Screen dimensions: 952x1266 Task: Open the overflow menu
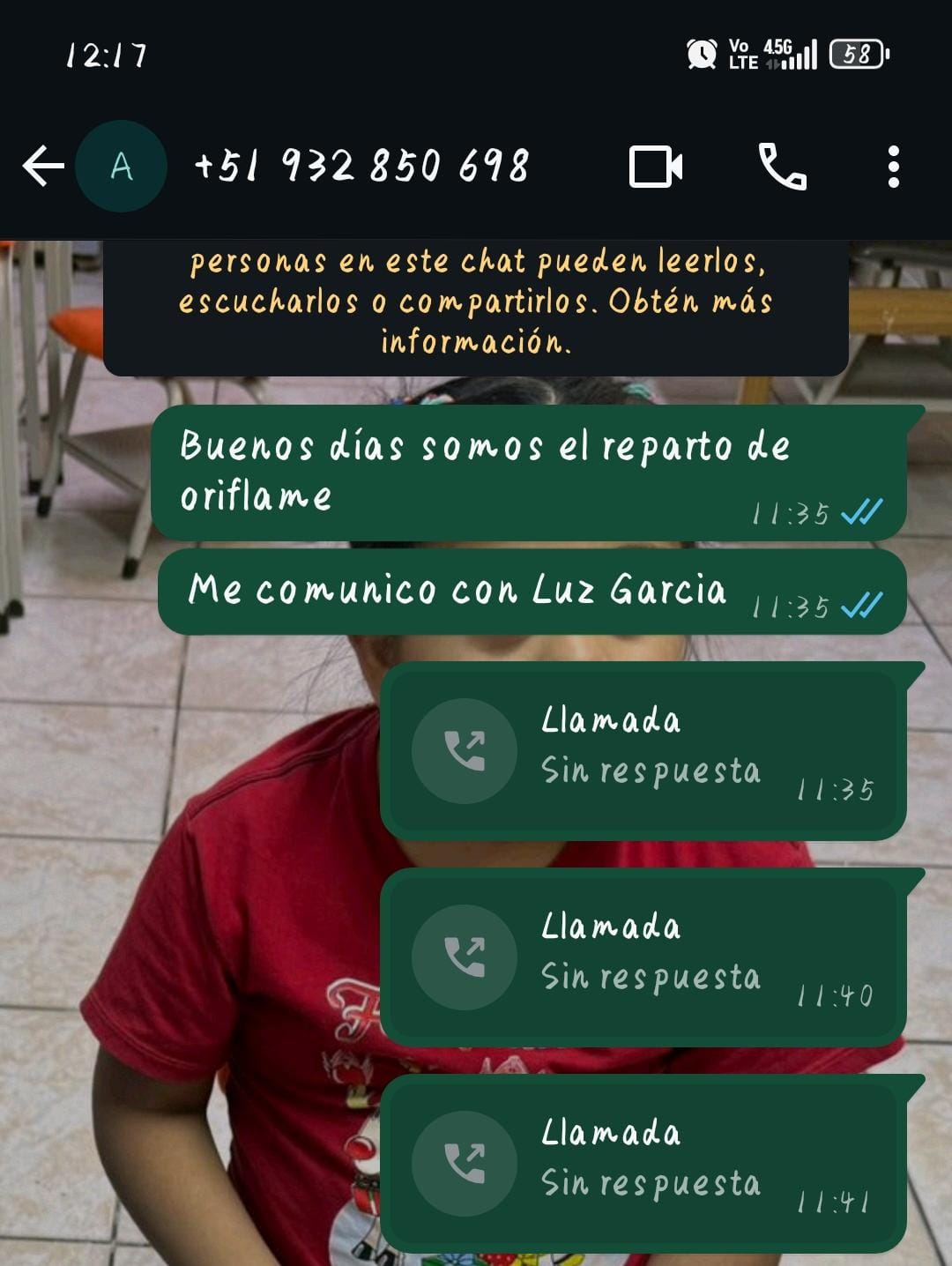point(893,167)
